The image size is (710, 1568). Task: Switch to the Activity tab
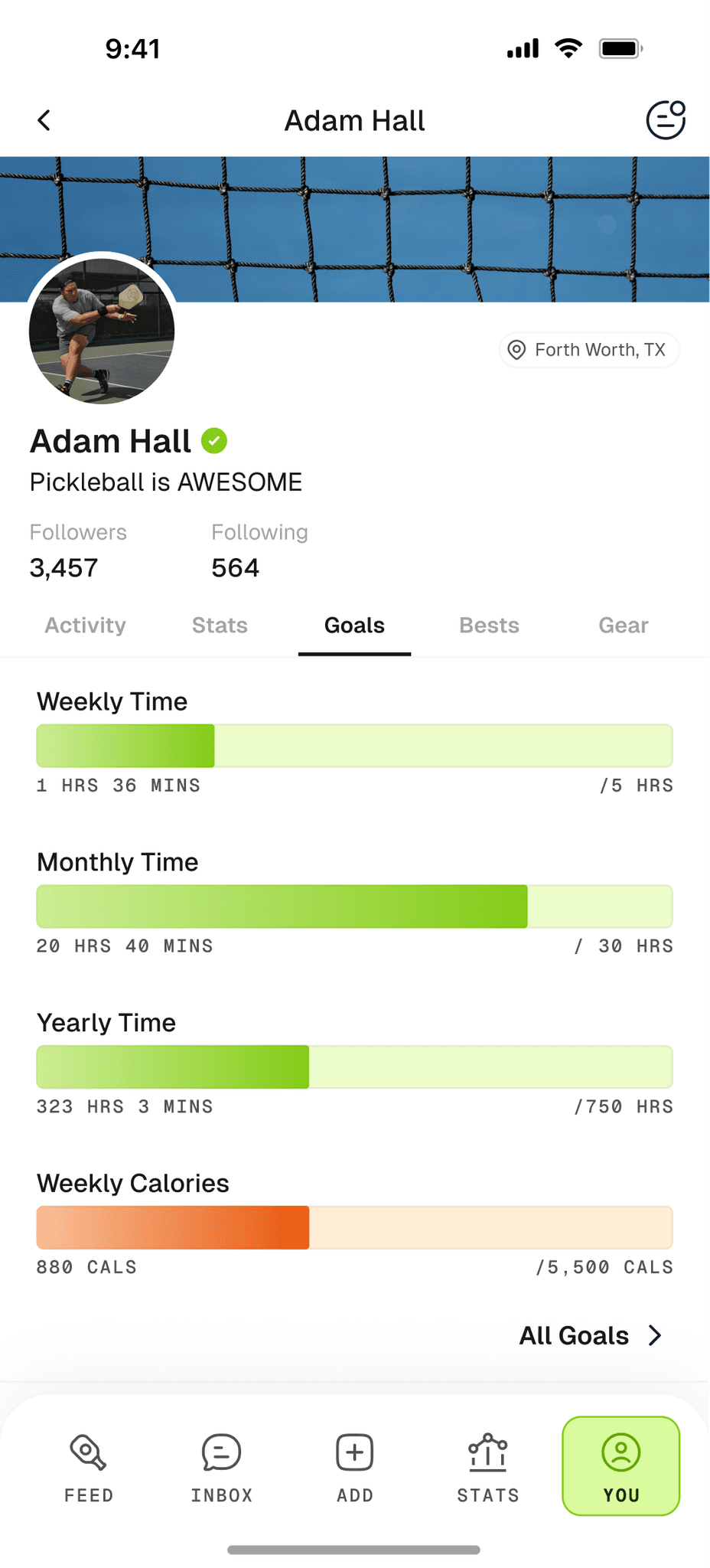[x=85, y=626]
